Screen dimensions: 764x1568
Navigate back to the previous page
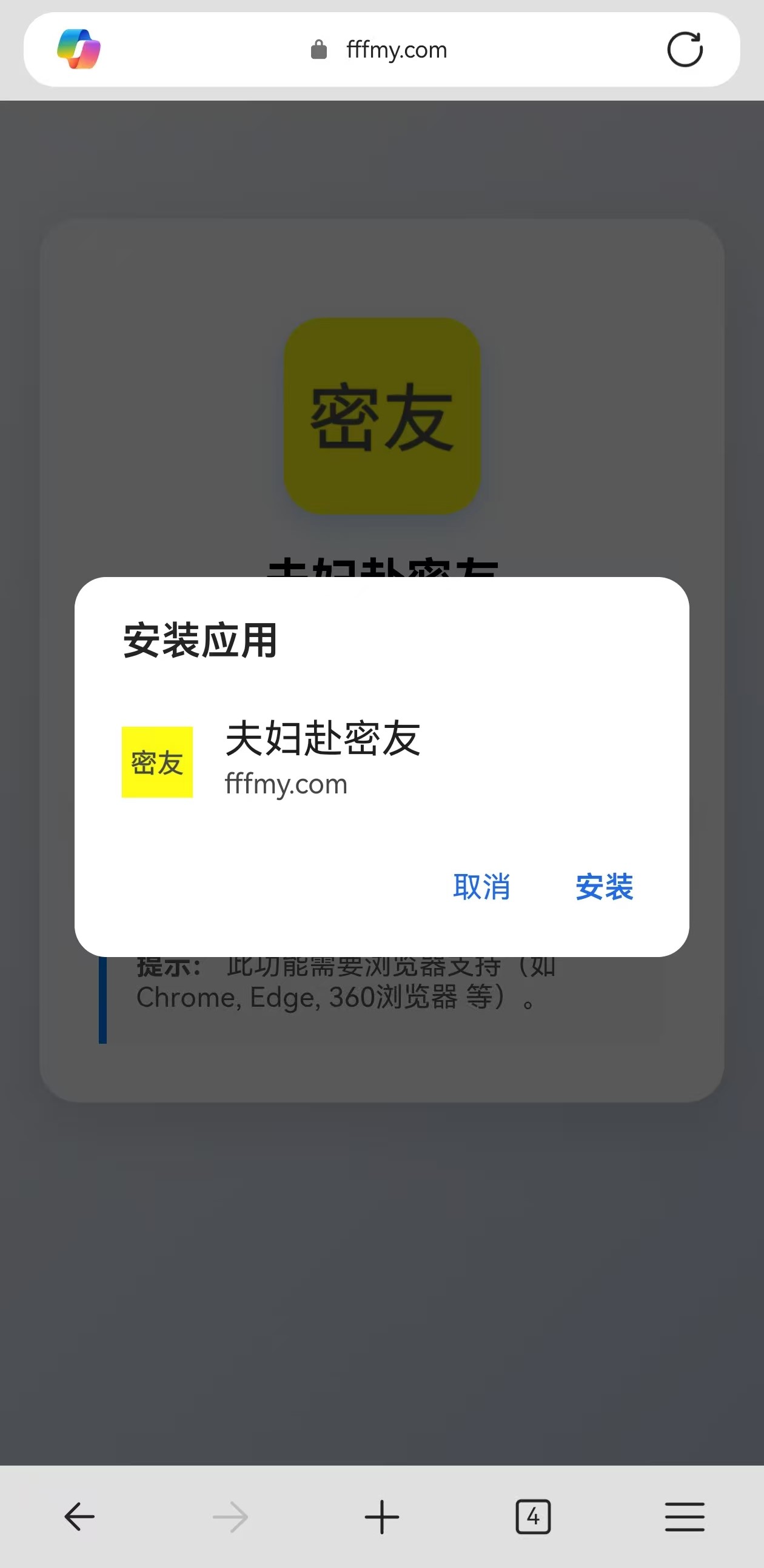pyautogui.click(x=79, y=1517)
